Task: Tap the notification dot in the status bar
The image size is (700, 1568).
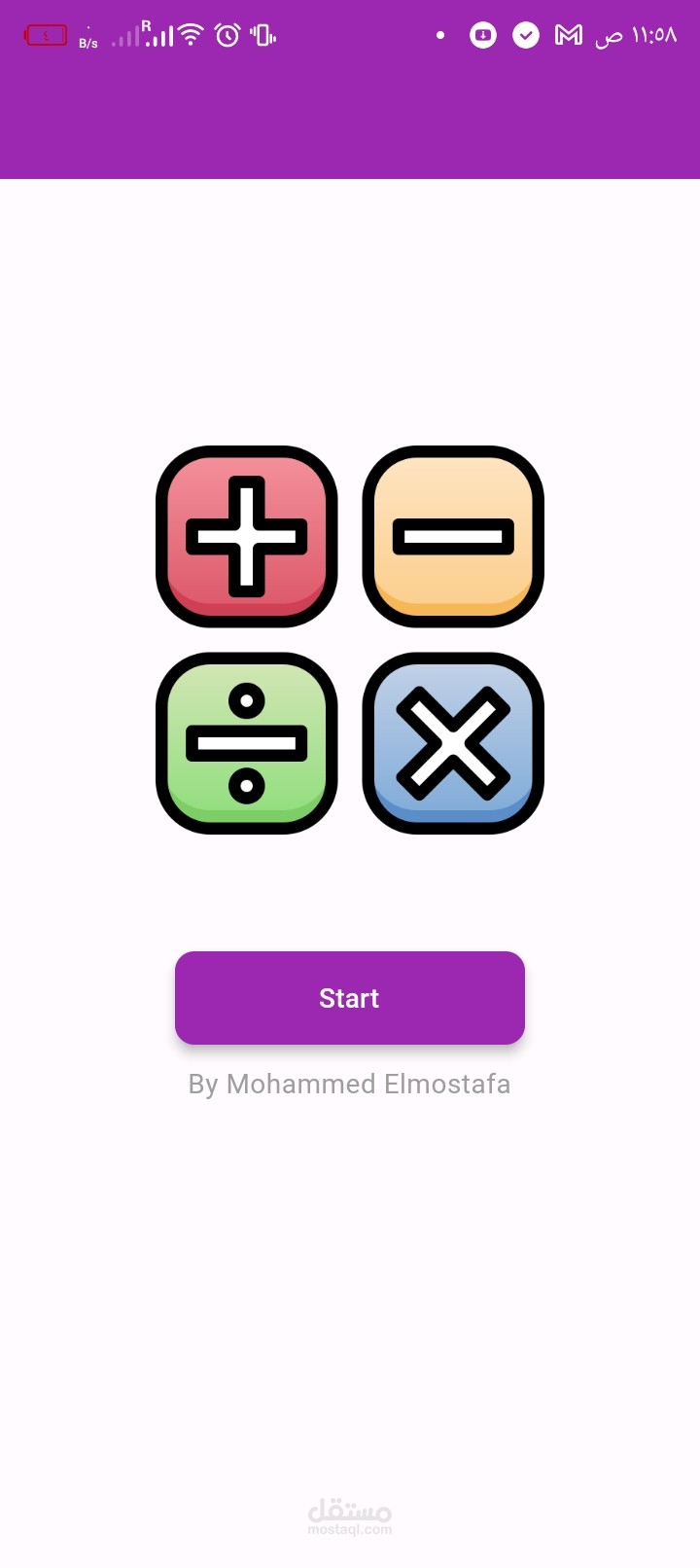Action: click(x=439, y=34)
